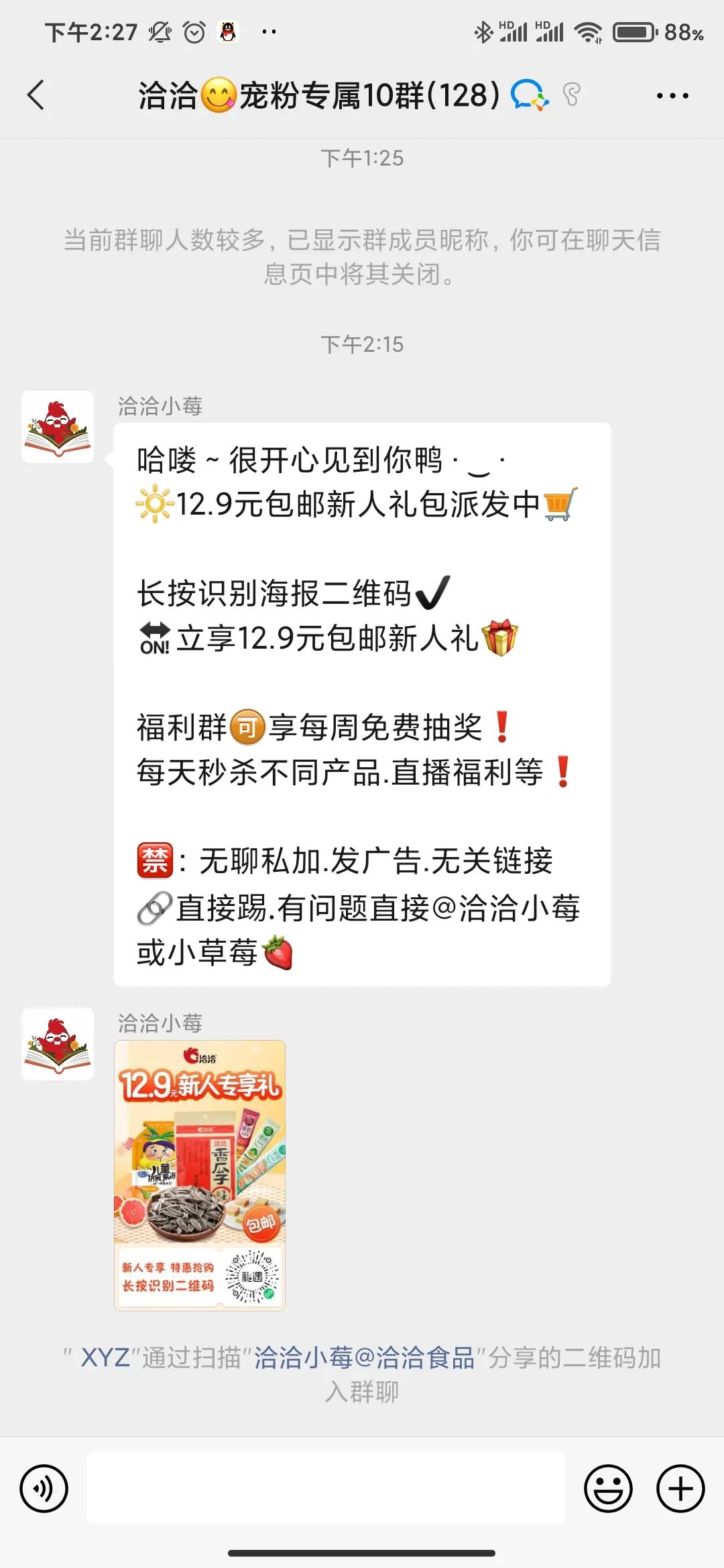Tap 洽洽小莓 avatar beside the welcome message
724x1568 pixels.
pyautogui.click(x=58, y=427)
